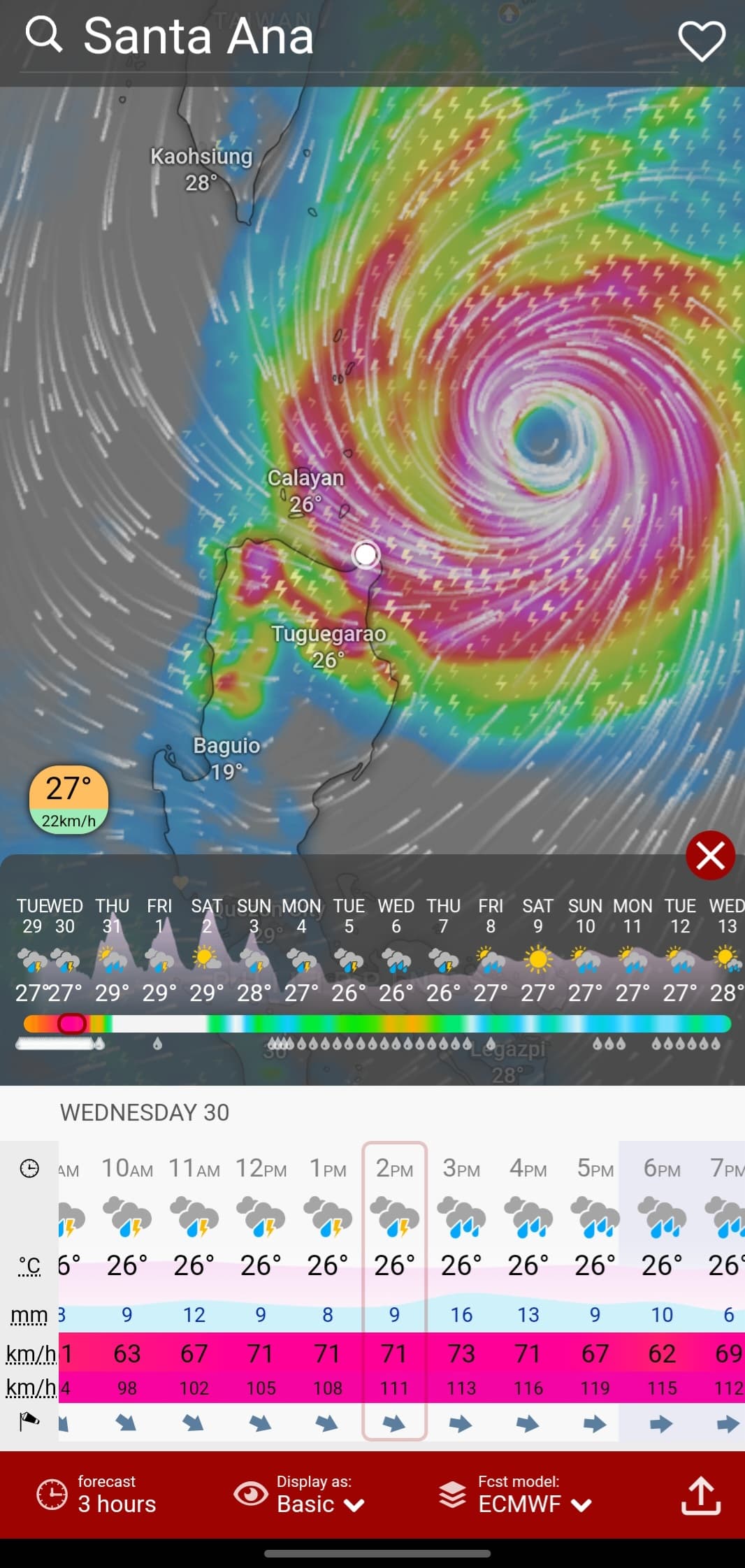This screenshot has height=1568, width=745.
Task: Open the Display as Basic dropdown
Action: [301, 1495]
